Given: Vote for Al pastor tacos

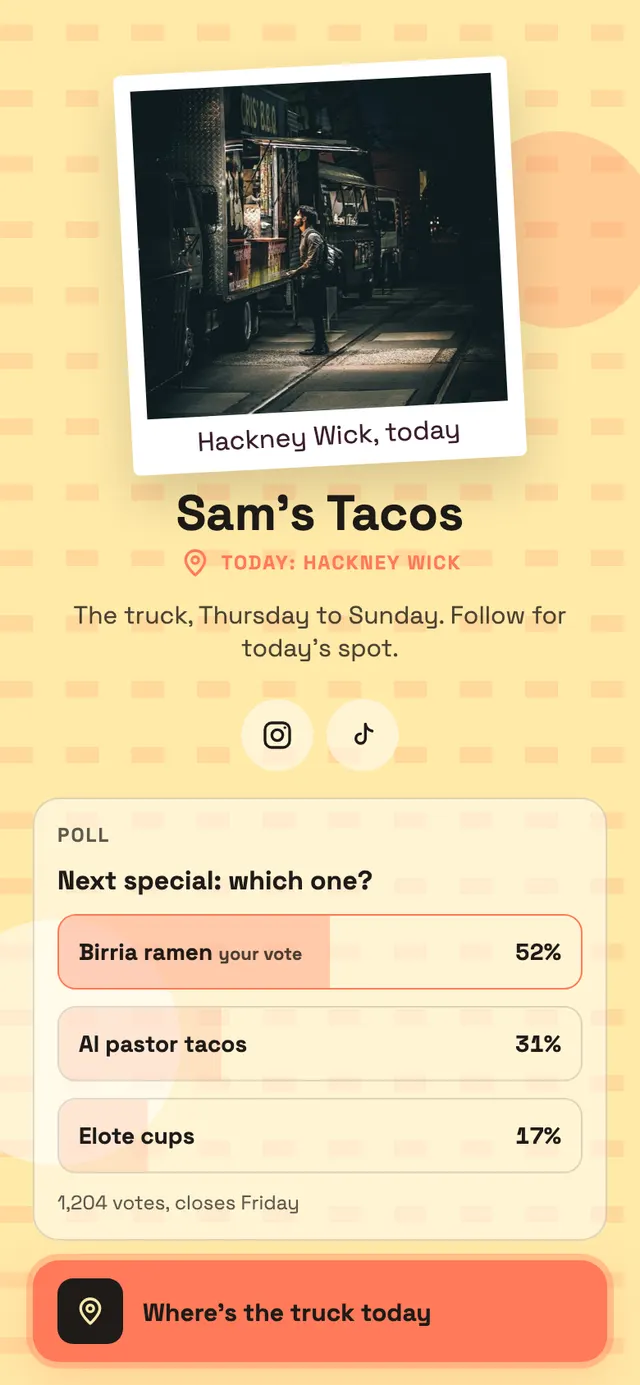Looking at the screenshot, I should 320,1044.
